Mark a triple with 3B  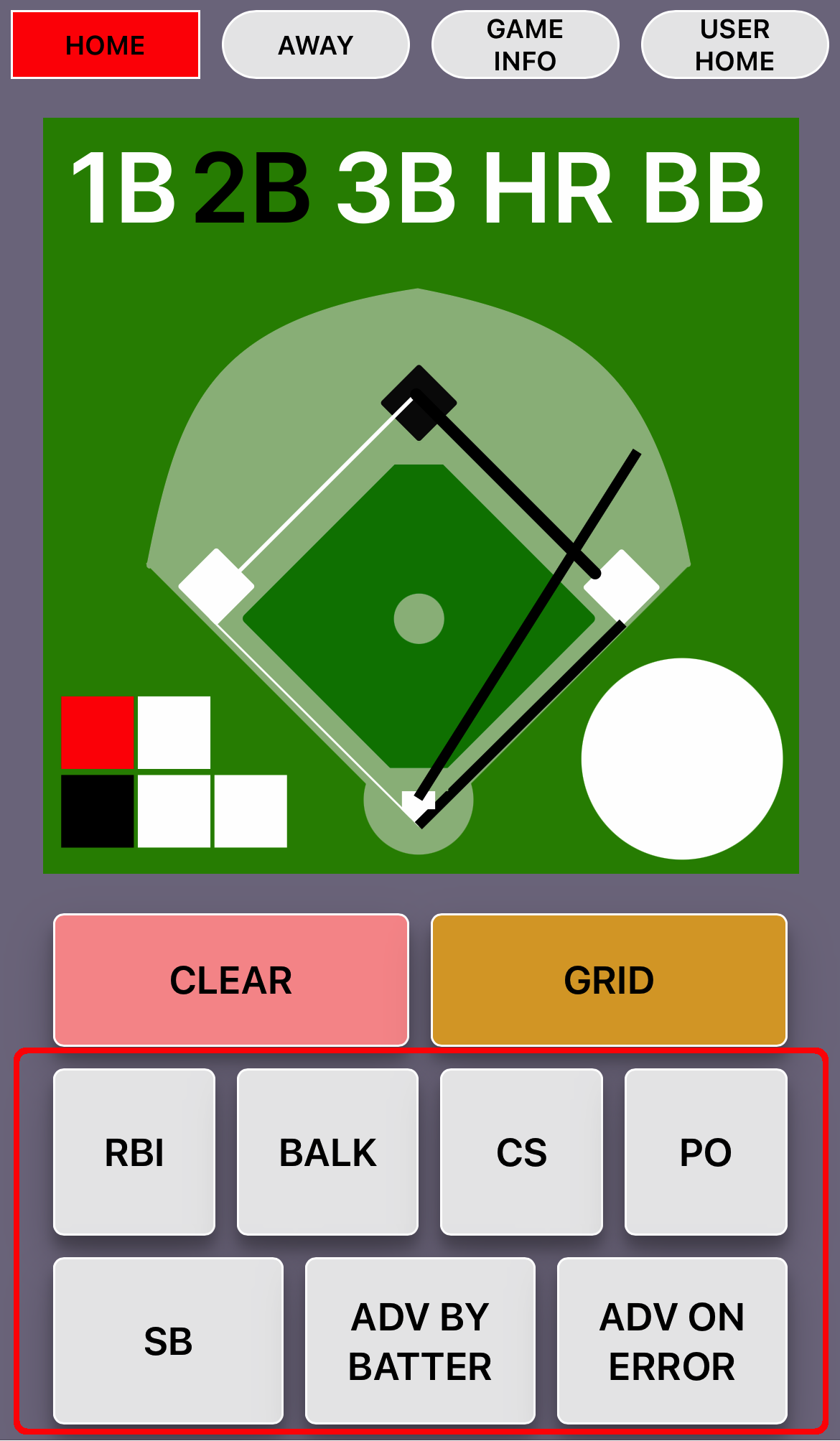396,188
